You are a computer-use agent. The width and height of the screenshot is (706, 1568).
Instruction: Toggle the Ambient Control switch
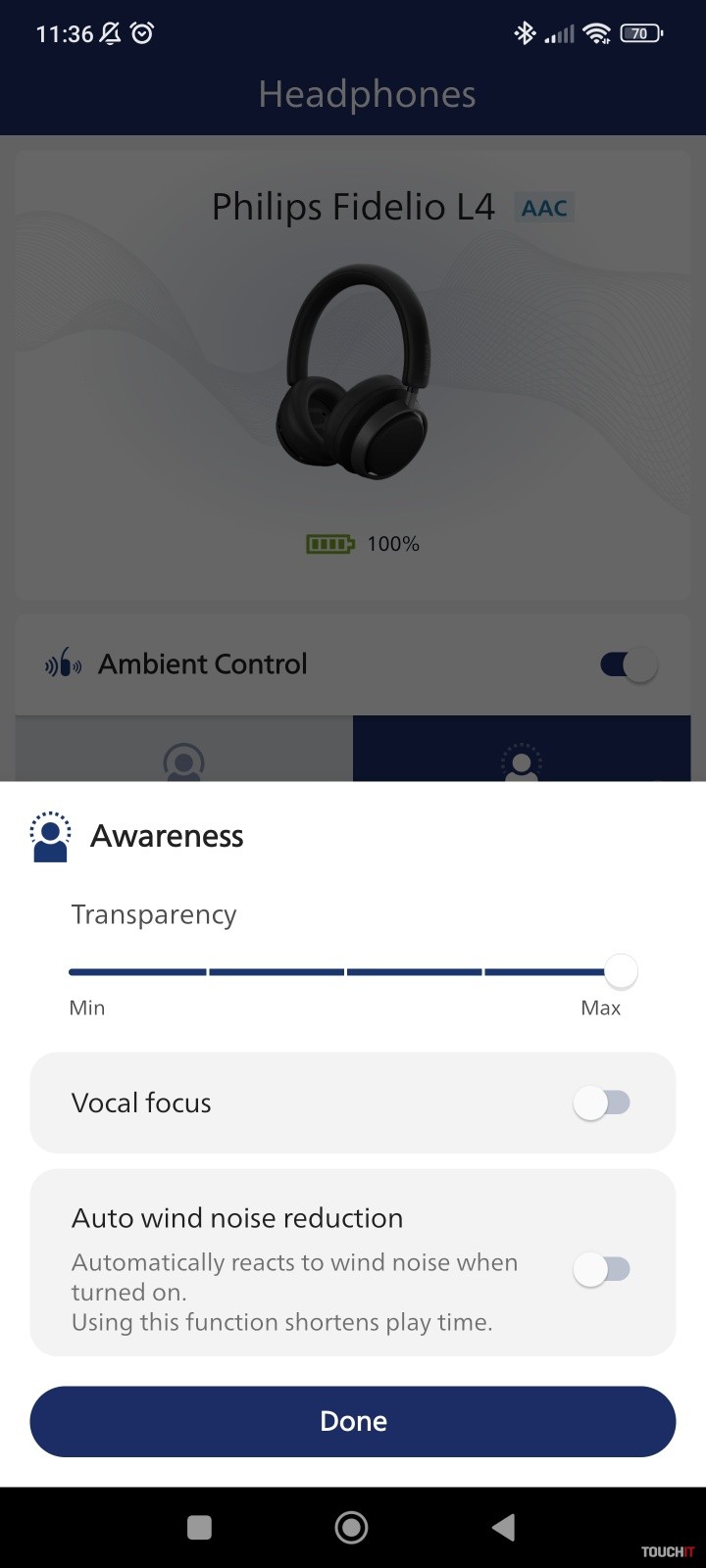[628, 665]
